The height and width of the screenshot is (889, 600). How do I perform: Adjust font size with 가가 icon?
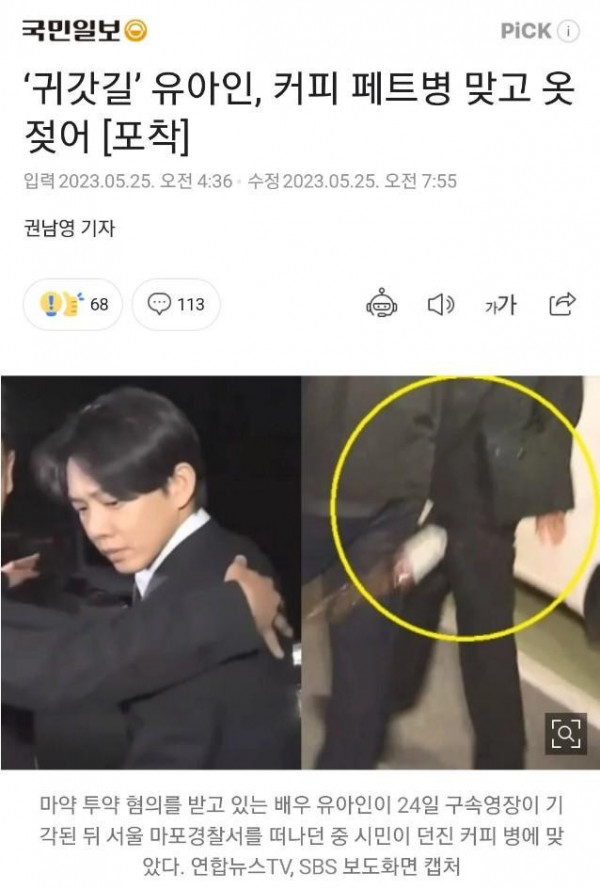(500, 304)
